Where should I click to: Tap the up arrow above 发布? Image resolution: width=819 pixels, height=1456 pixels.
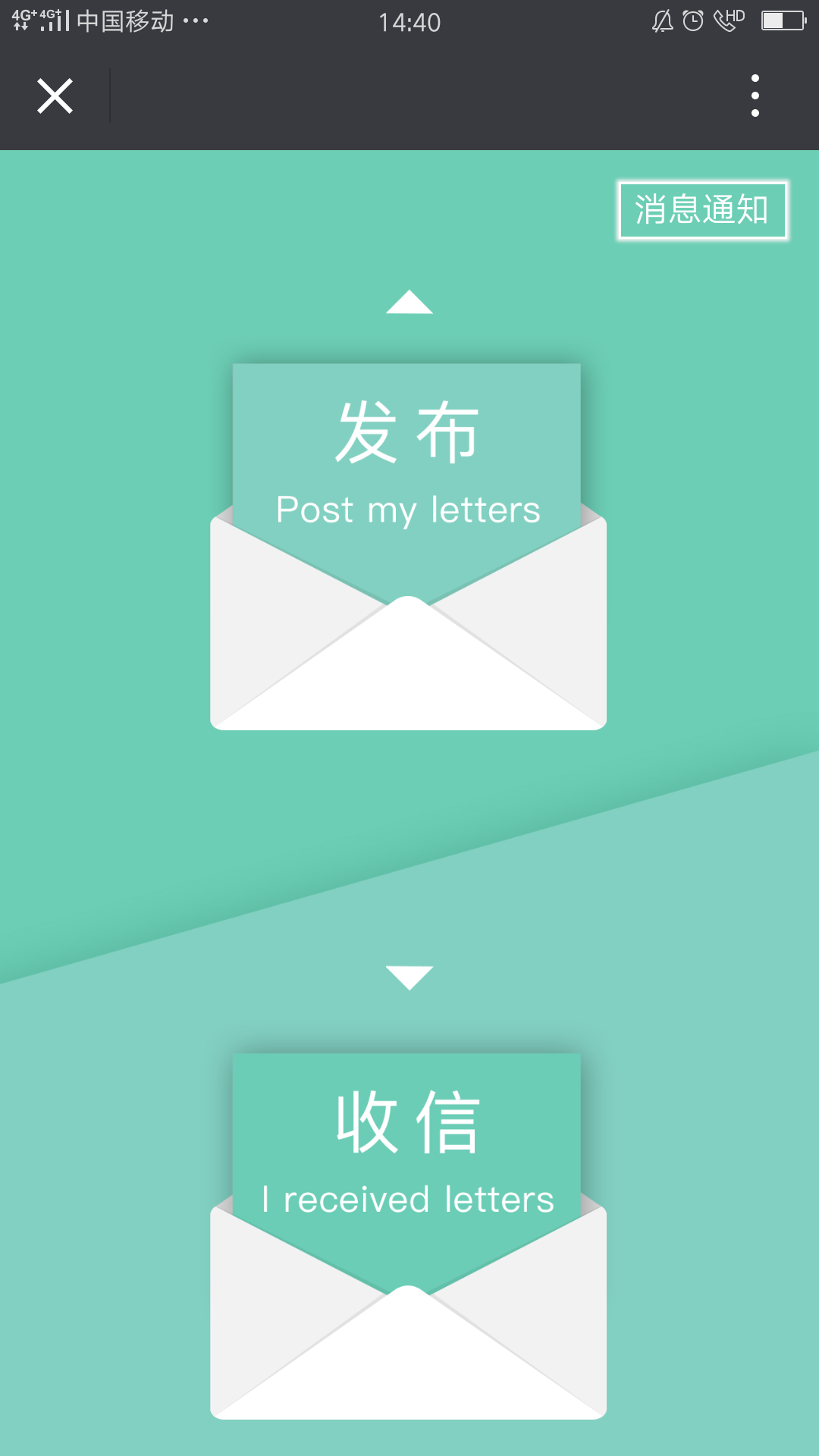pos(409,302)
